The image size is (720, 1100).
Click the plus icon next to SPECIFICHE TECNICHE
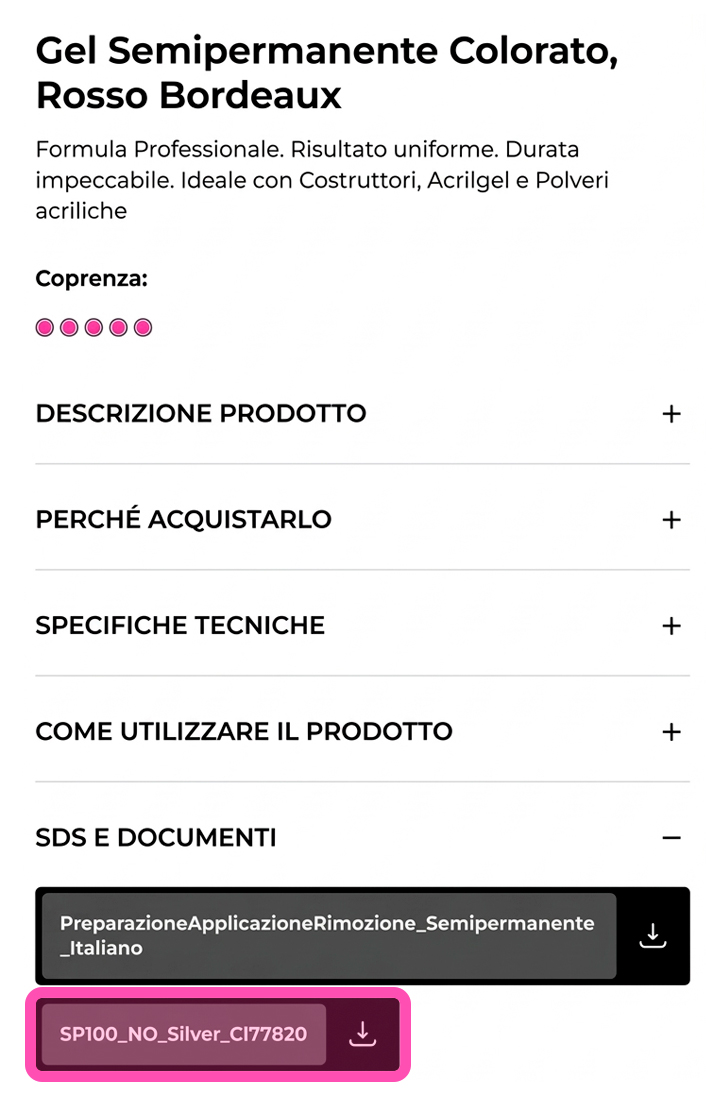coord(671,625)
